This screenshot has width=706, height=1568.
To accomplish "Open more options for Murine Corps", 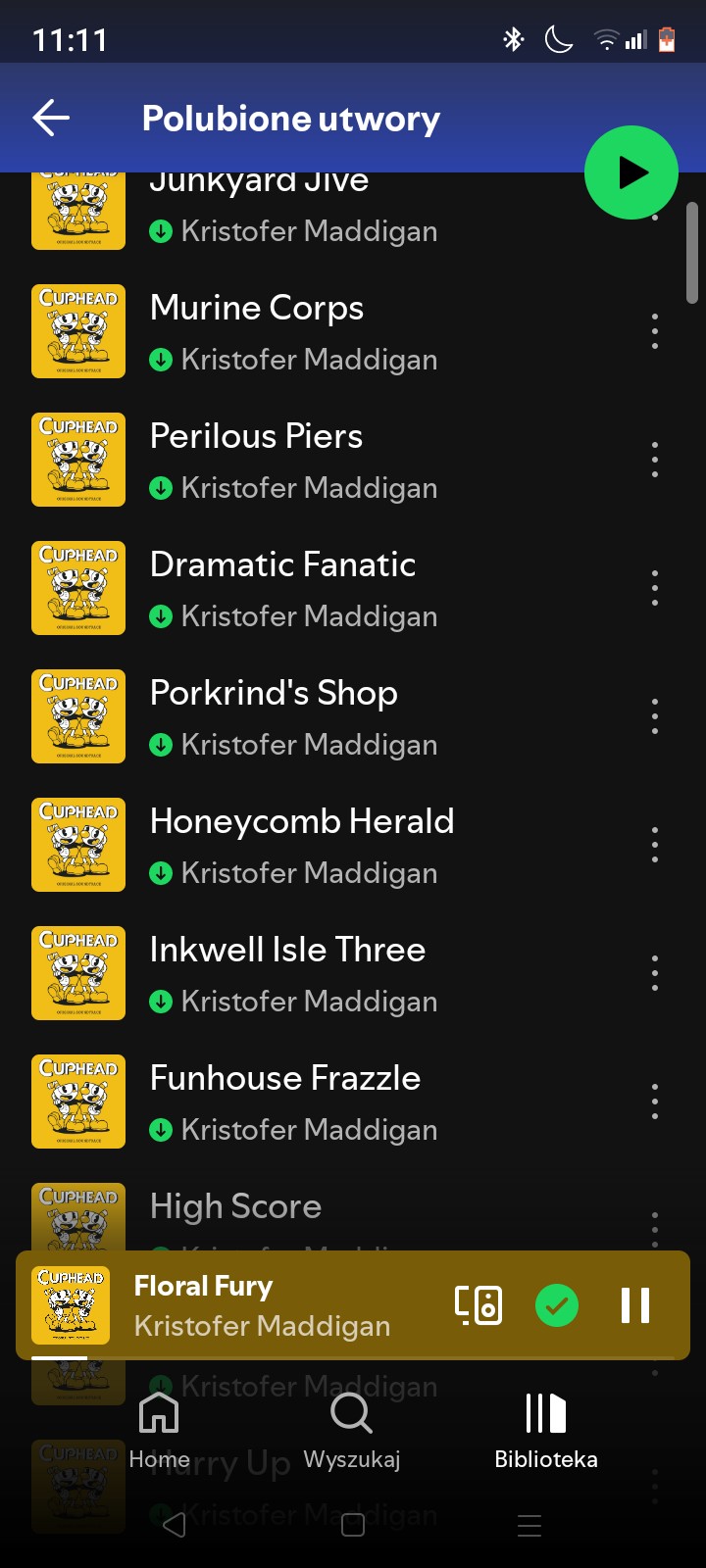I will [655, 332].
